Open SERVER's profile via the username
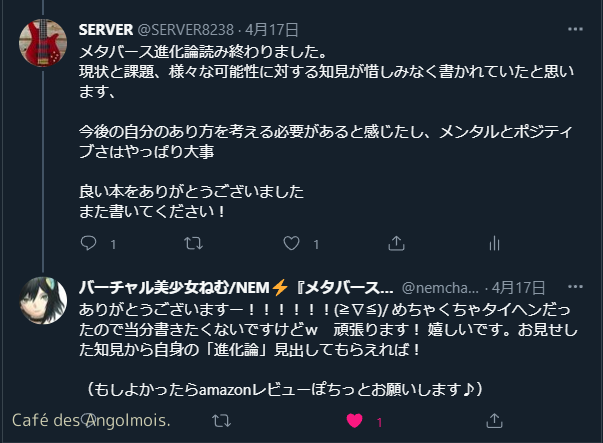This screenshot has width=603, height=443. click(105, 30)
